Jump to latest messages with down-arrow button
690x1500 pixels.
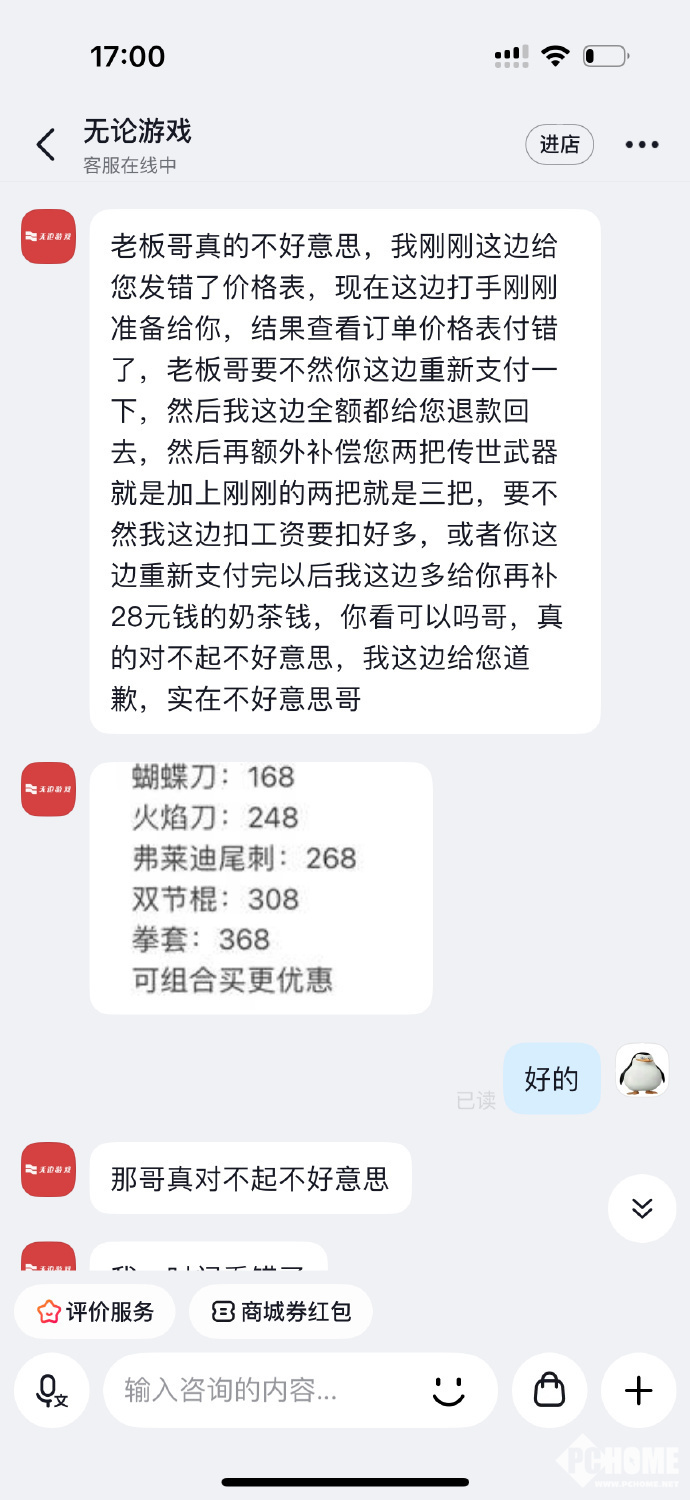pos(641,1208)
